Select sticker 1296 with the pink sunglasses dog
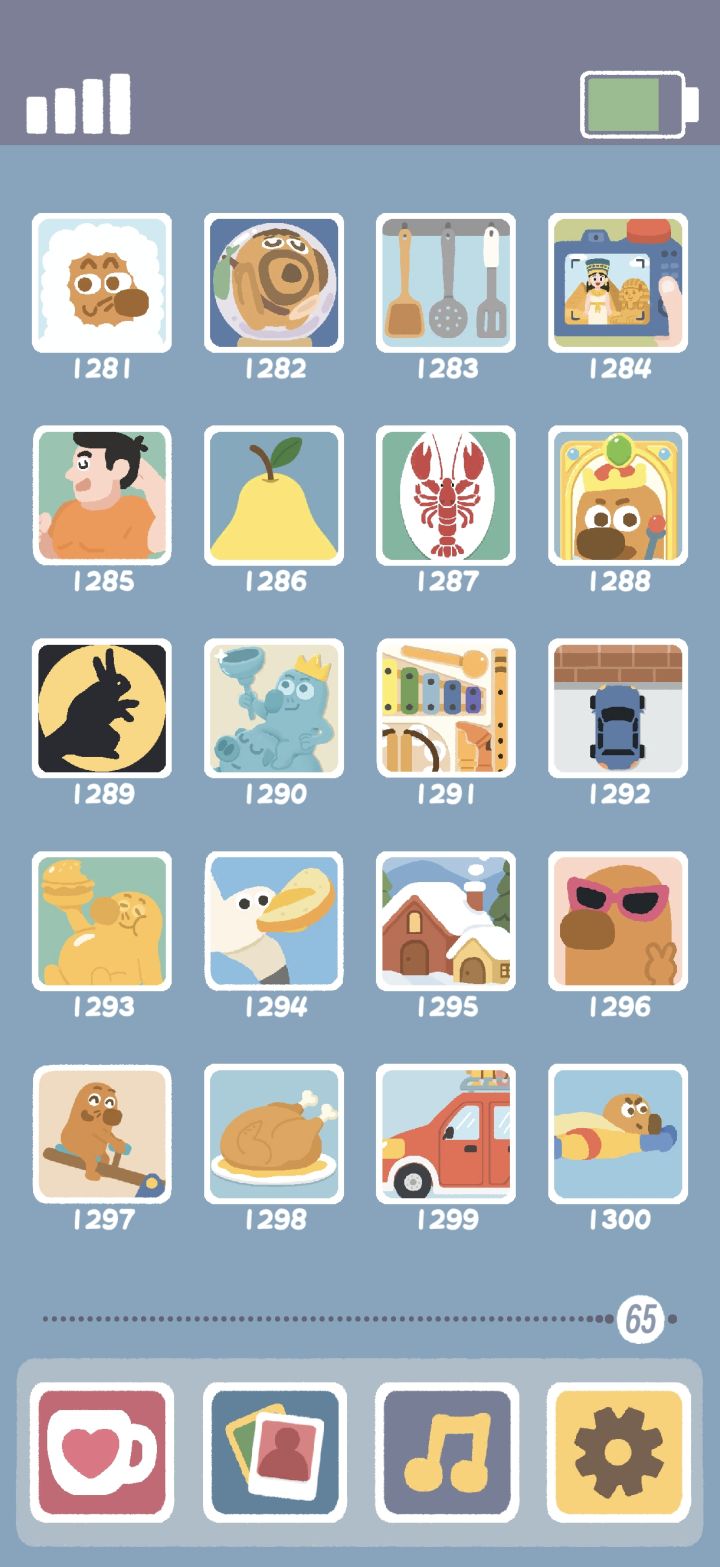This screenshot has height=1567, width=720. coord(618,923)
